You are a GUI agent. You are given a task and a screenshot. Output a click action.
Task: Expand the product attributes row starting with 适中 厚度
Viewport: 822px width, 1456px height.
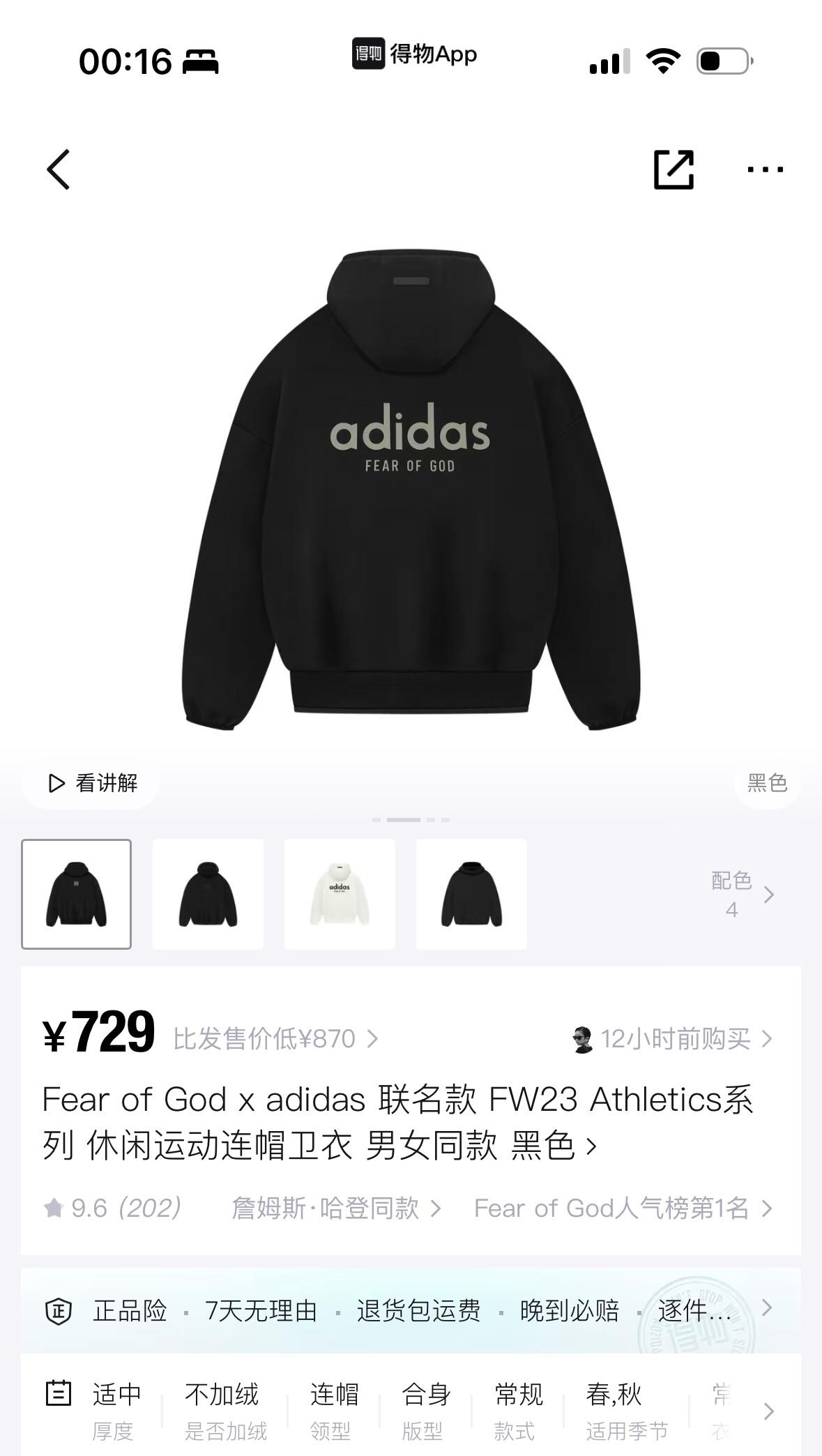768,1411
